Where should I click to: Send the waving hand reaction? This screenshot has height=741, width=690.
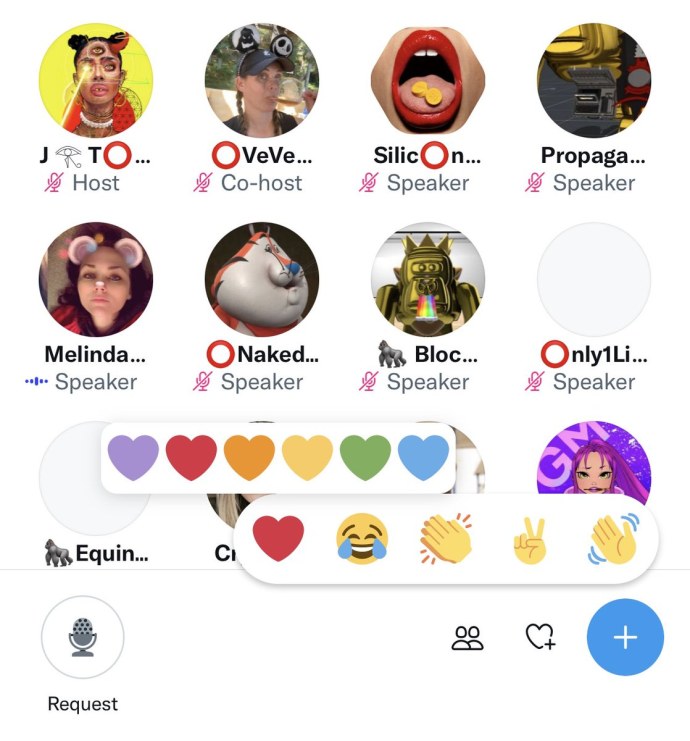612,539
